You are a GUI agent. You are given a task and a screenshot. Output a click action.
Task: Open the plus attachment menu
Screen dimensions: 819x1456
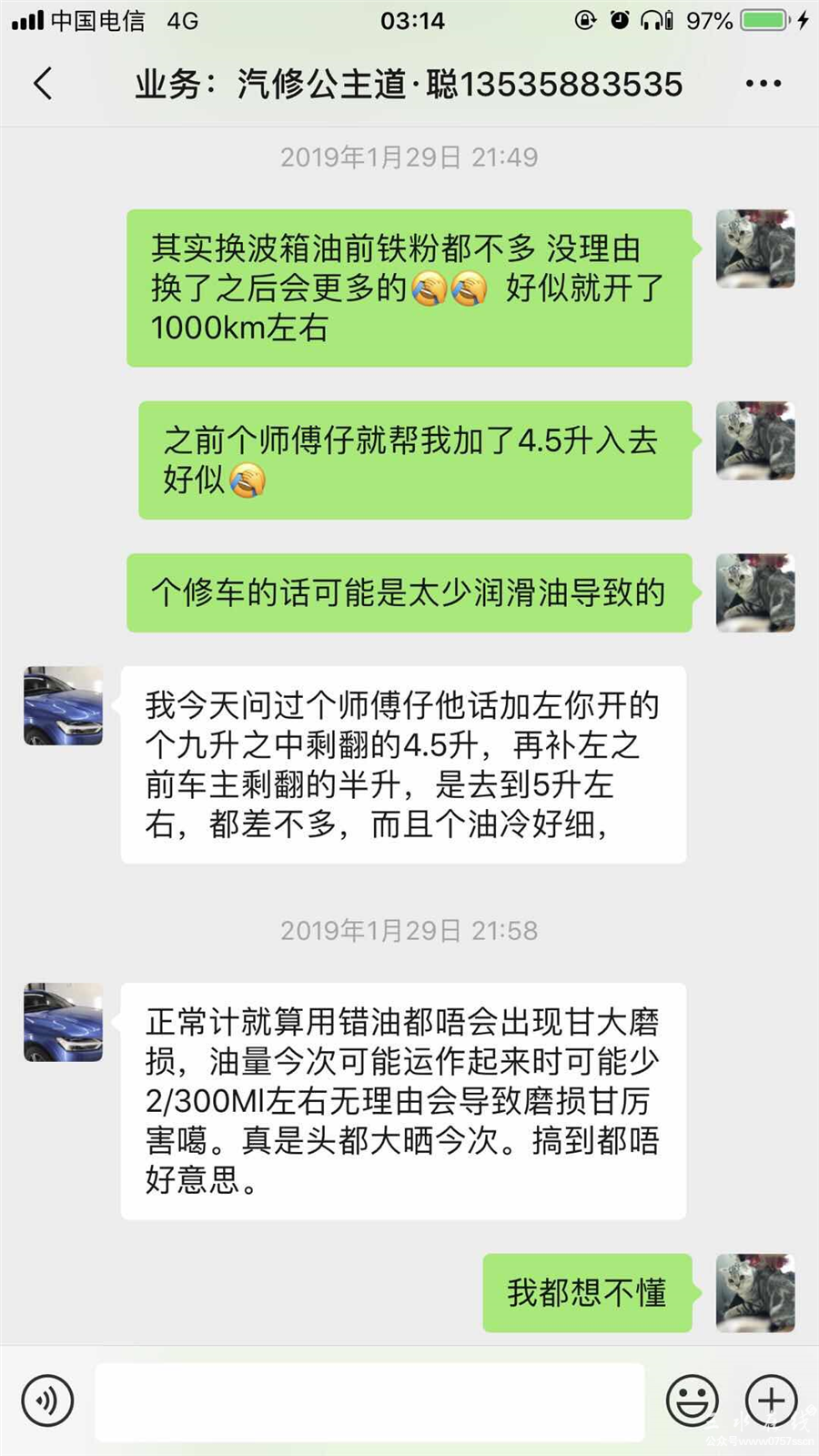click(771, 1400)
